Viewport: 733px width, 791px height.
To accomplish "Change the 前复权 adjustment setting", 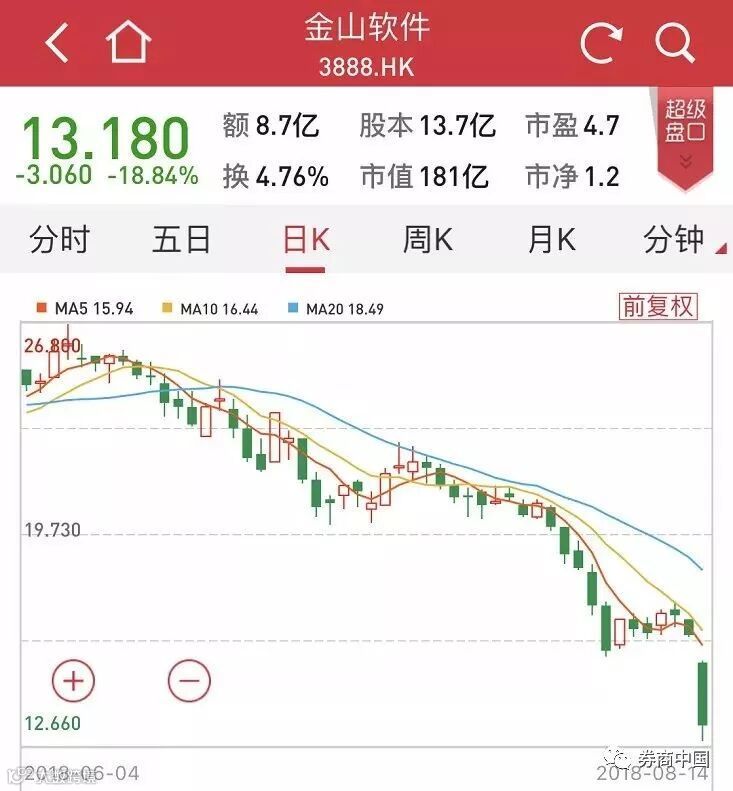I will [x=658, y=306].
